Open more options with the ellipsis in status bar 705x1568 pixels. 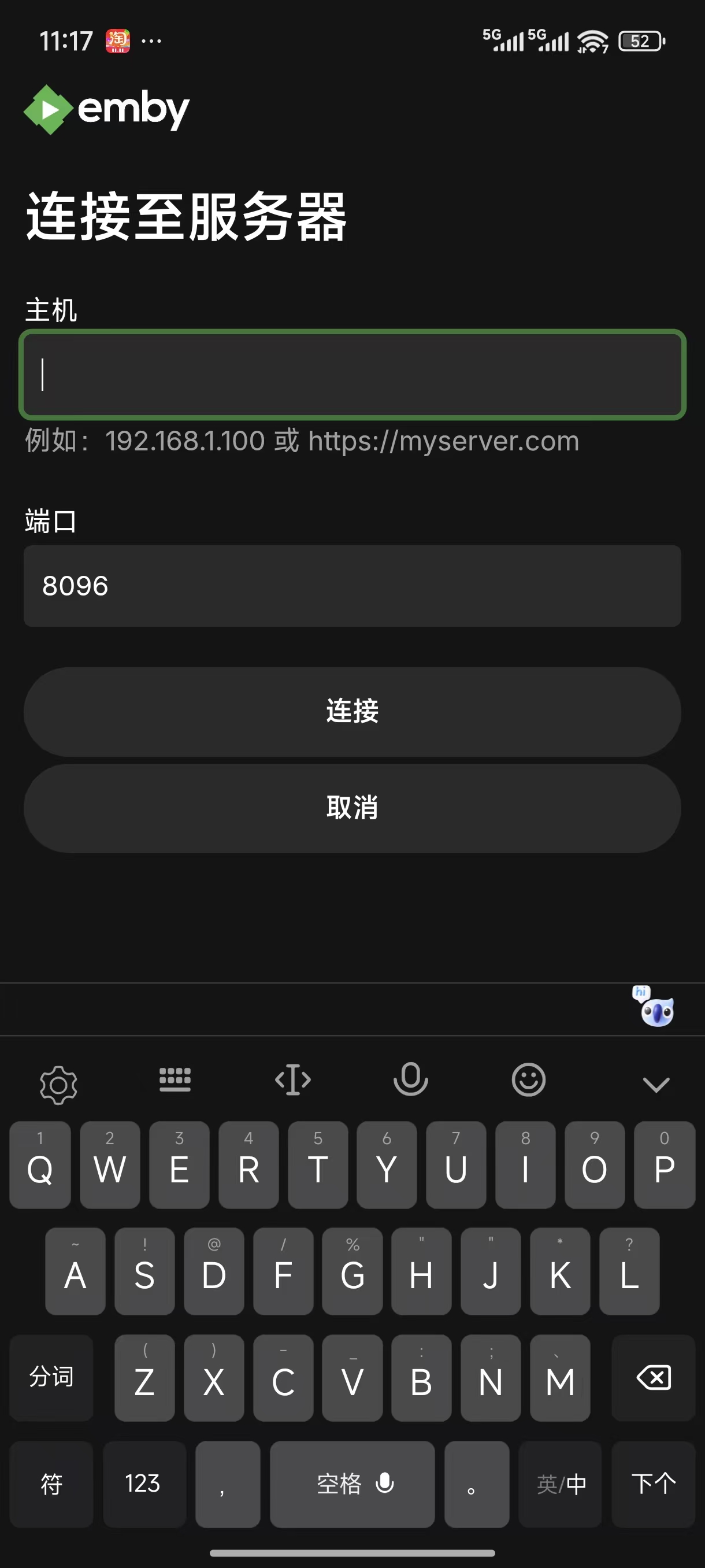(x=150, y=40)
